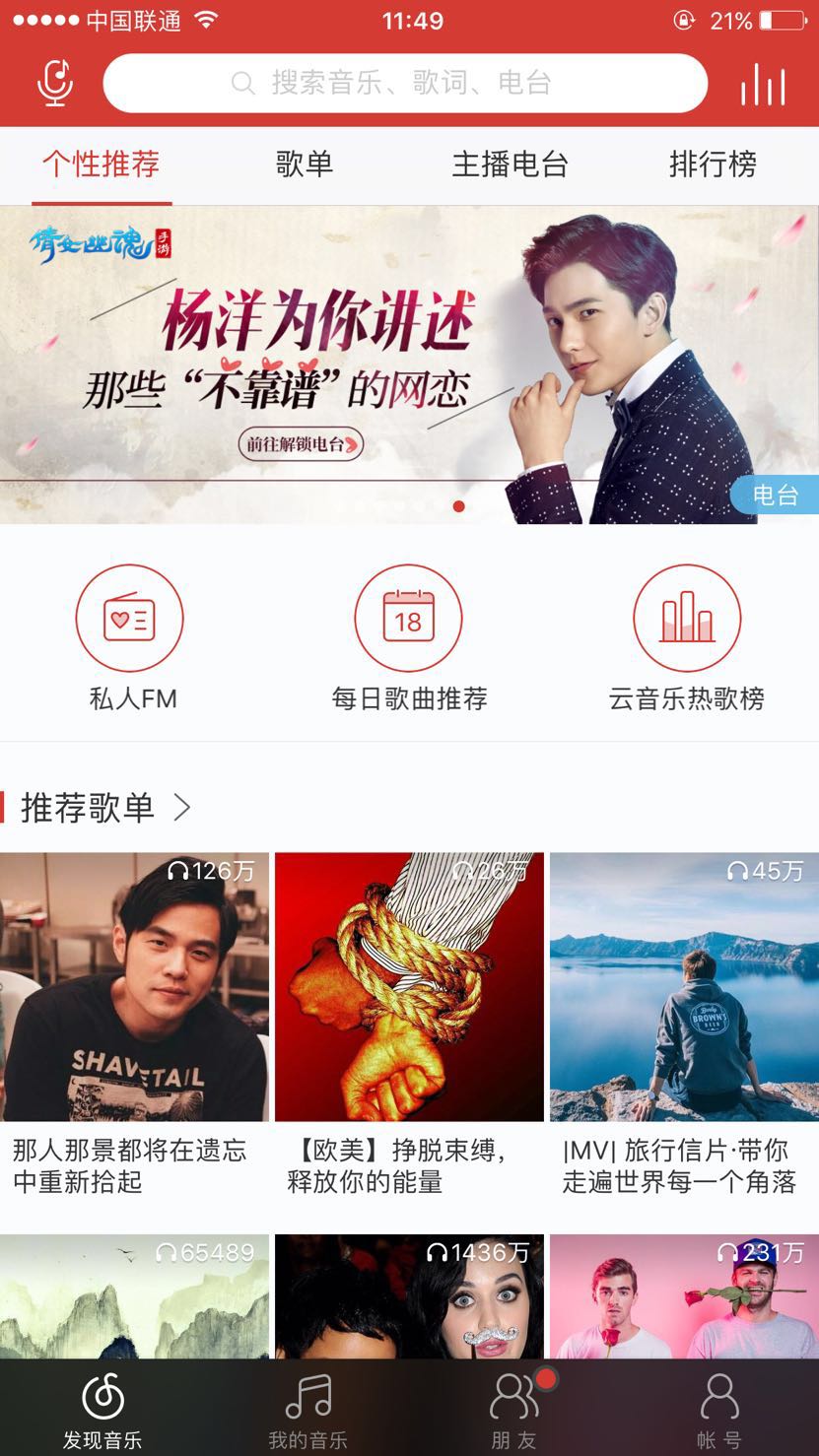The height and width of the screenshot is (1456, 819).
Task: Open the 搜索音乐、歌词、电台 search box
Action: coord(405,84)
